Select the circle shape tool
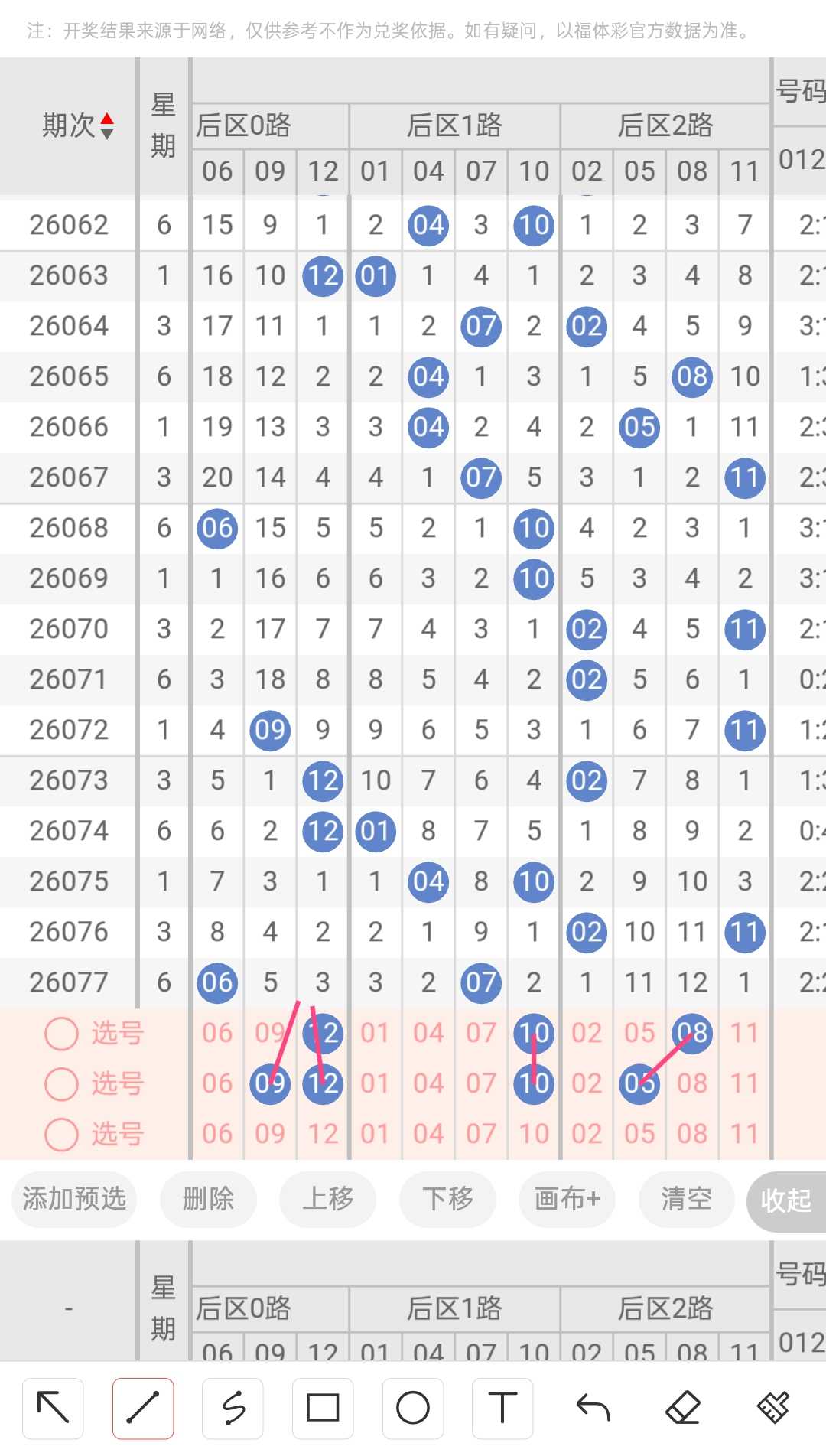826x1456 pixels. [413, 1409]
